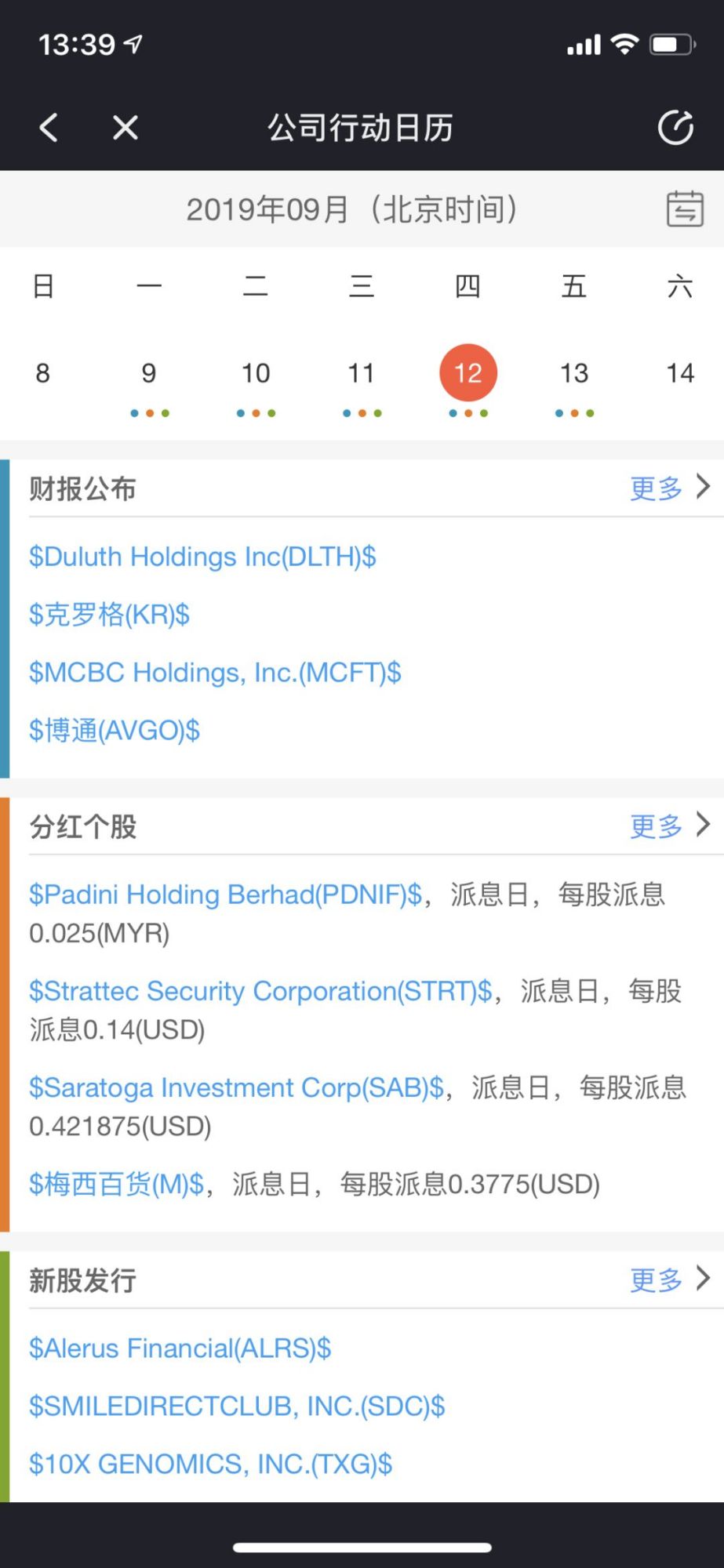Screen dimensions: 724x1568
Task: Select date 10 in the calendar
Action: coord(256,373)
